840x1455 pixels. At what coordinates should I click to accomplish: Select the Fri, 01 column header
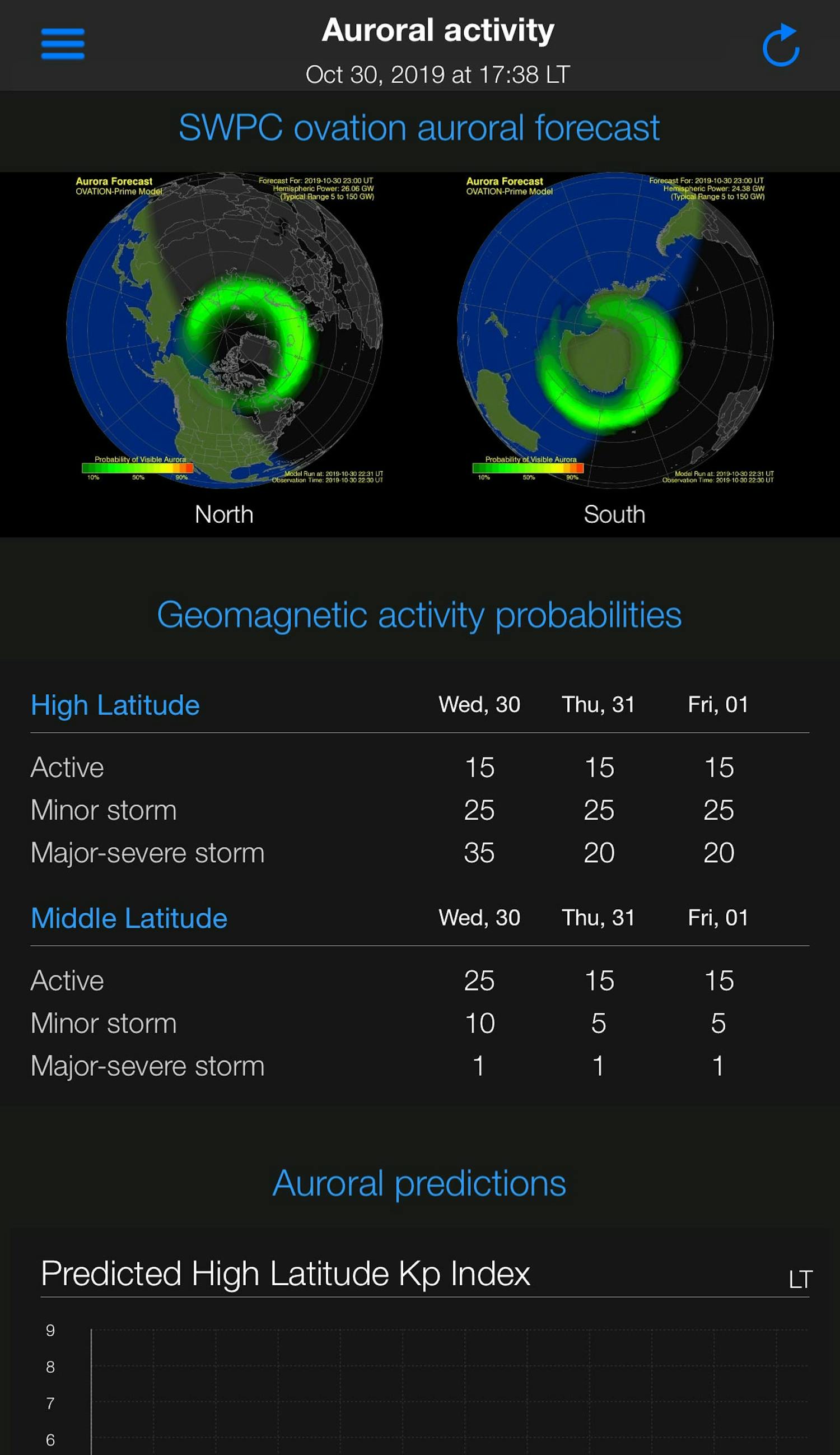tap(717, 704)
